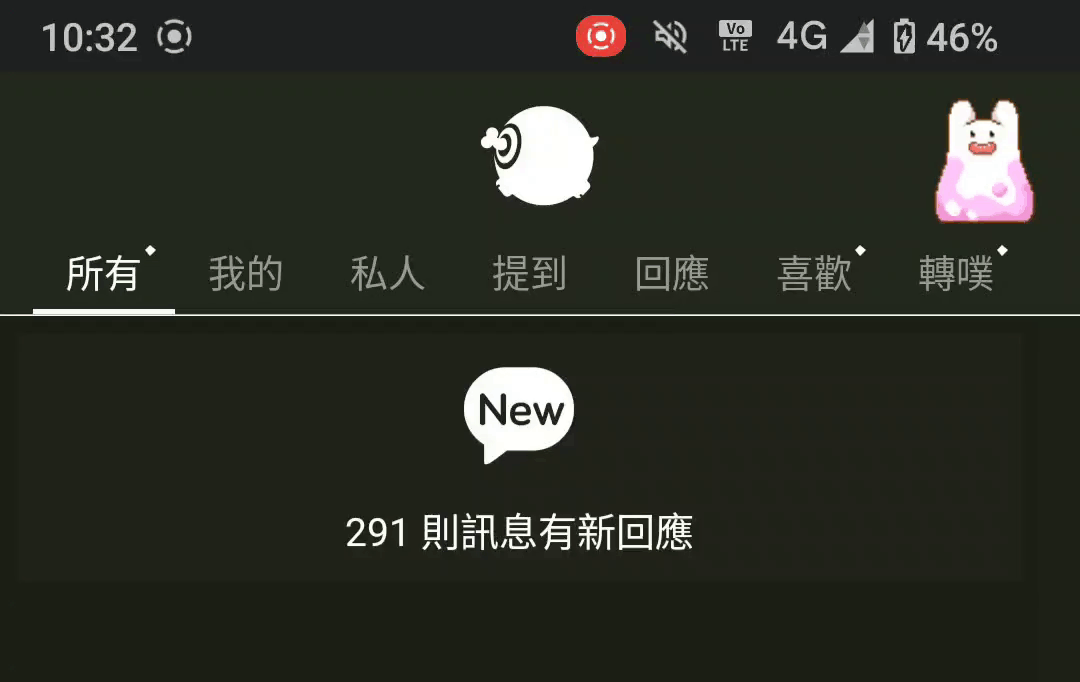Select the 提到 tab
Image resolution: width=1080 pixels, height=682 pixels.
pyautogui.click(x=530, y=274)
